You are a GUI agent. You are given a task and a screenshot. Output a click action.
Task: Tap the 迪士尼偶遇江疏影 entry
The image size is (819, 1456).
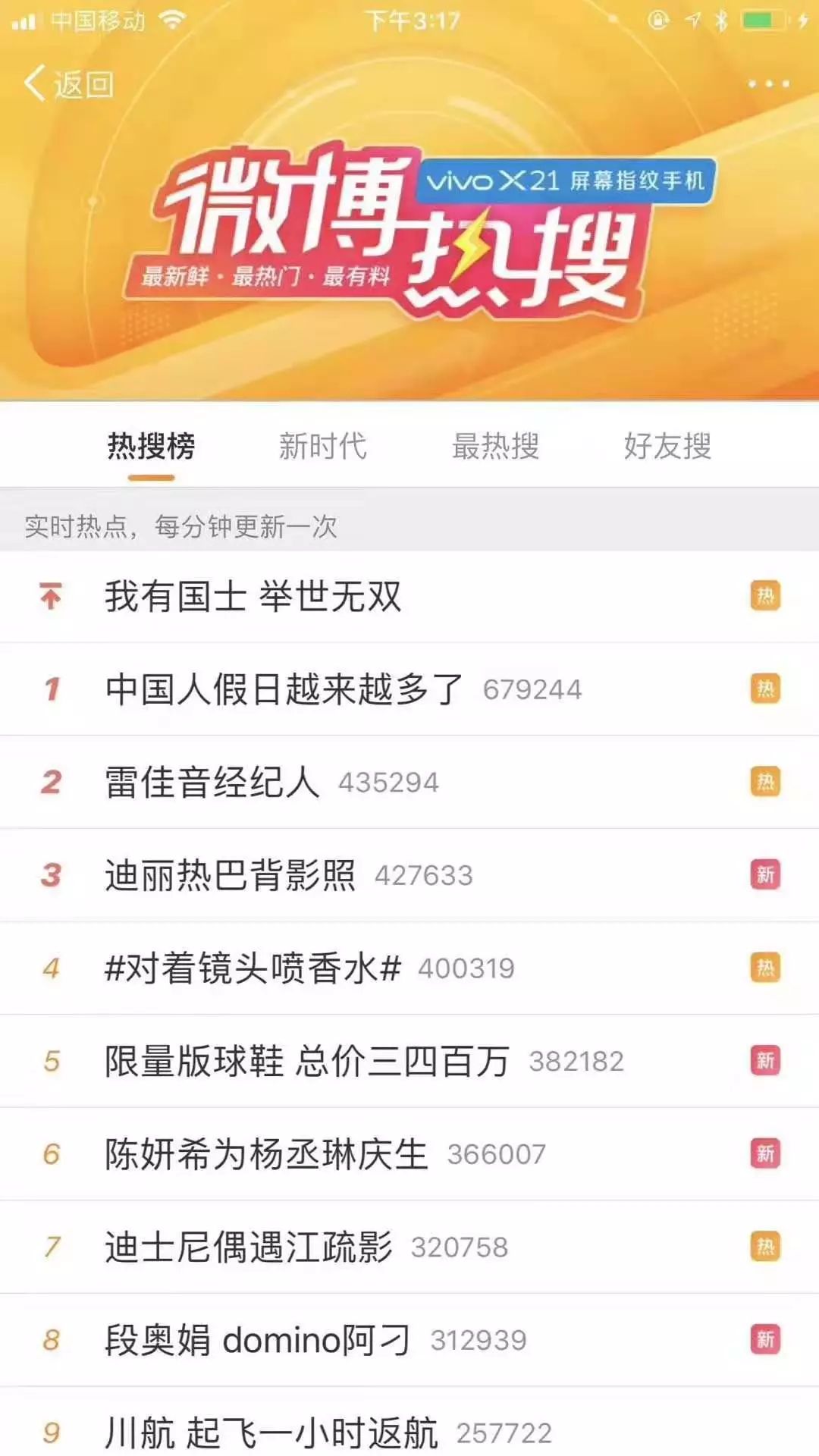tap(249, 1247)
